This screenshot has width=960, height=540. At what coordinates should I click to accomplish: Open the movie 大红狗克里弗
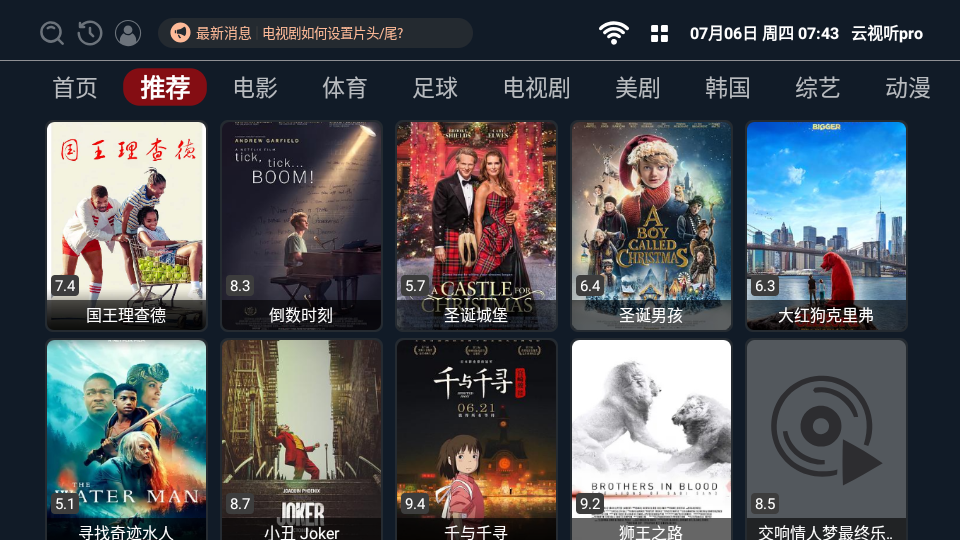tap(826, 225)
